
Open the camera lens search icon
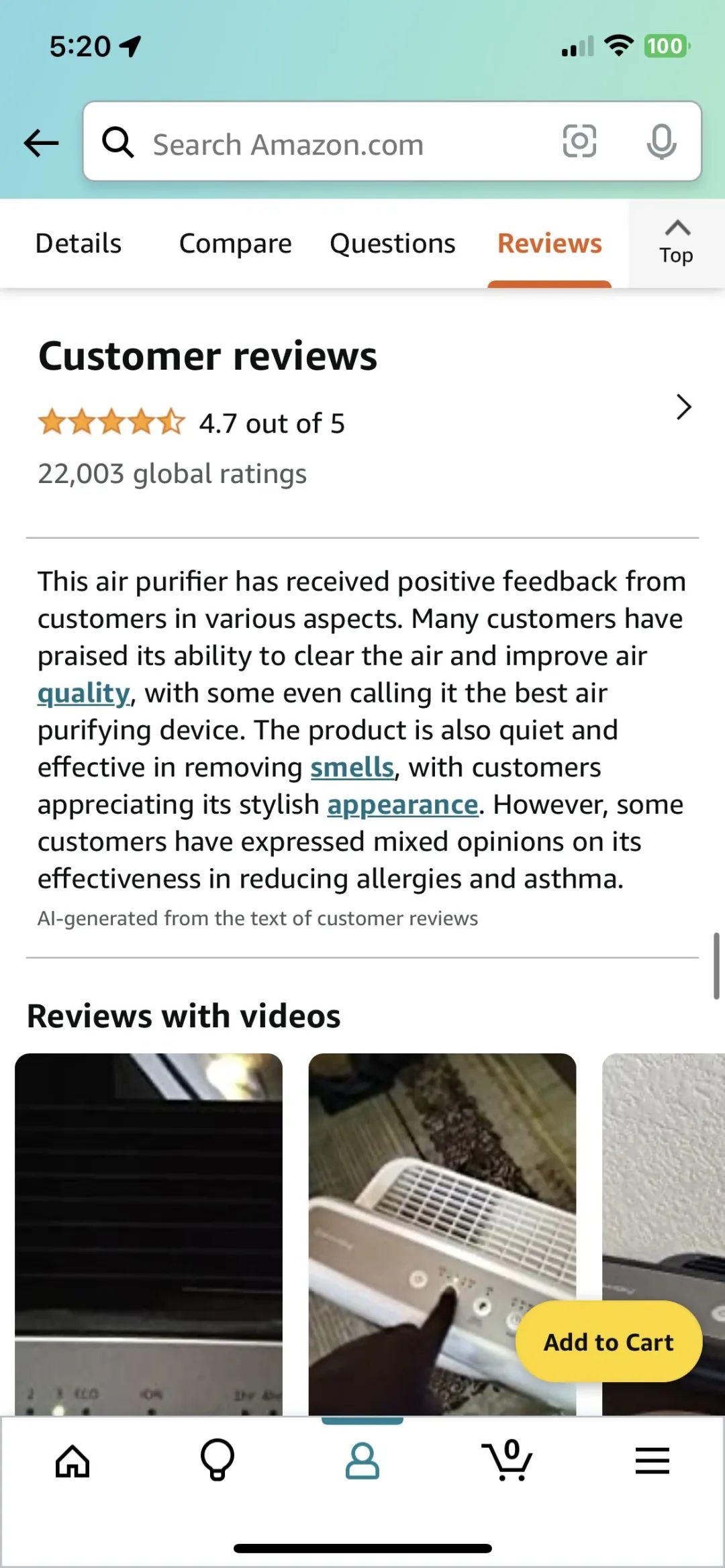579,142
